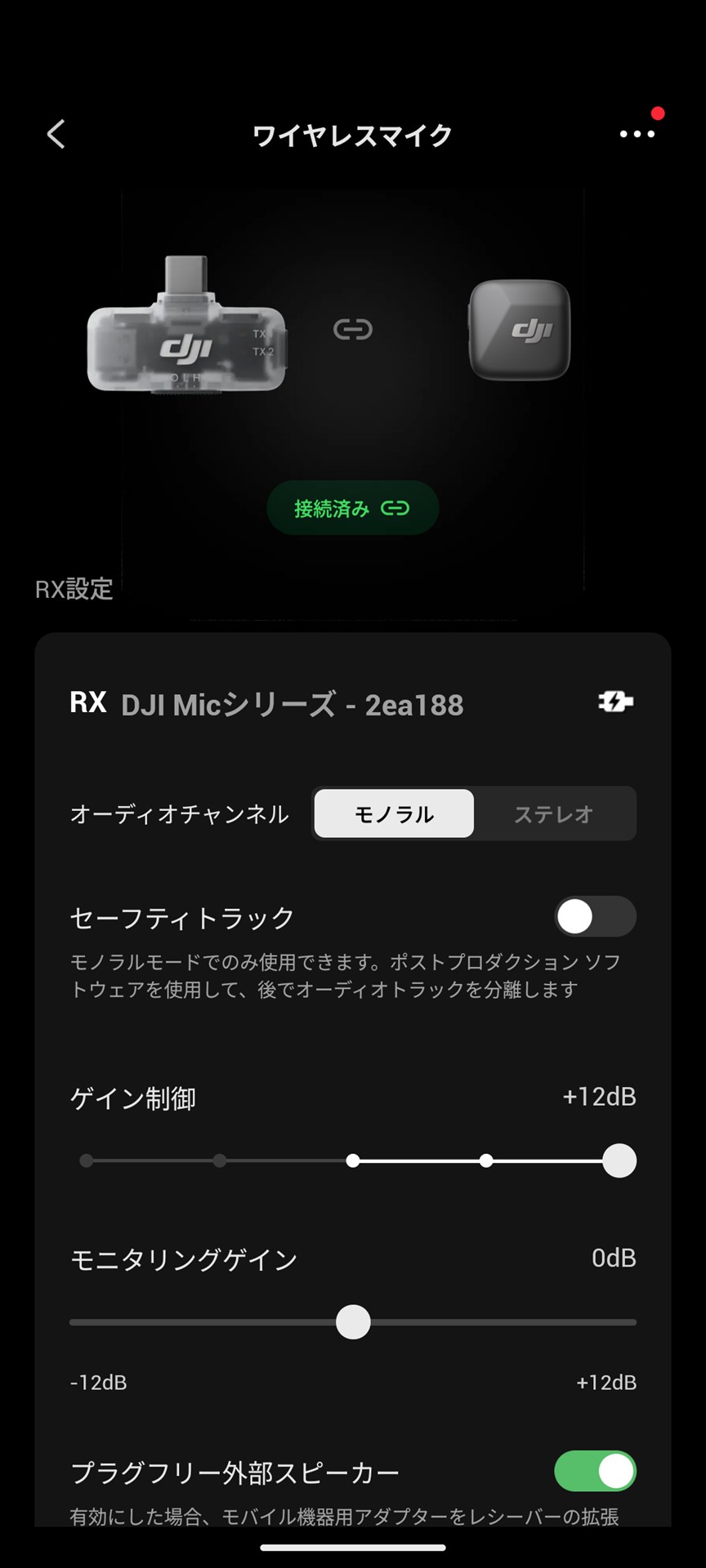Switch audio channel to ステレオ

click(x=555, y=813)
